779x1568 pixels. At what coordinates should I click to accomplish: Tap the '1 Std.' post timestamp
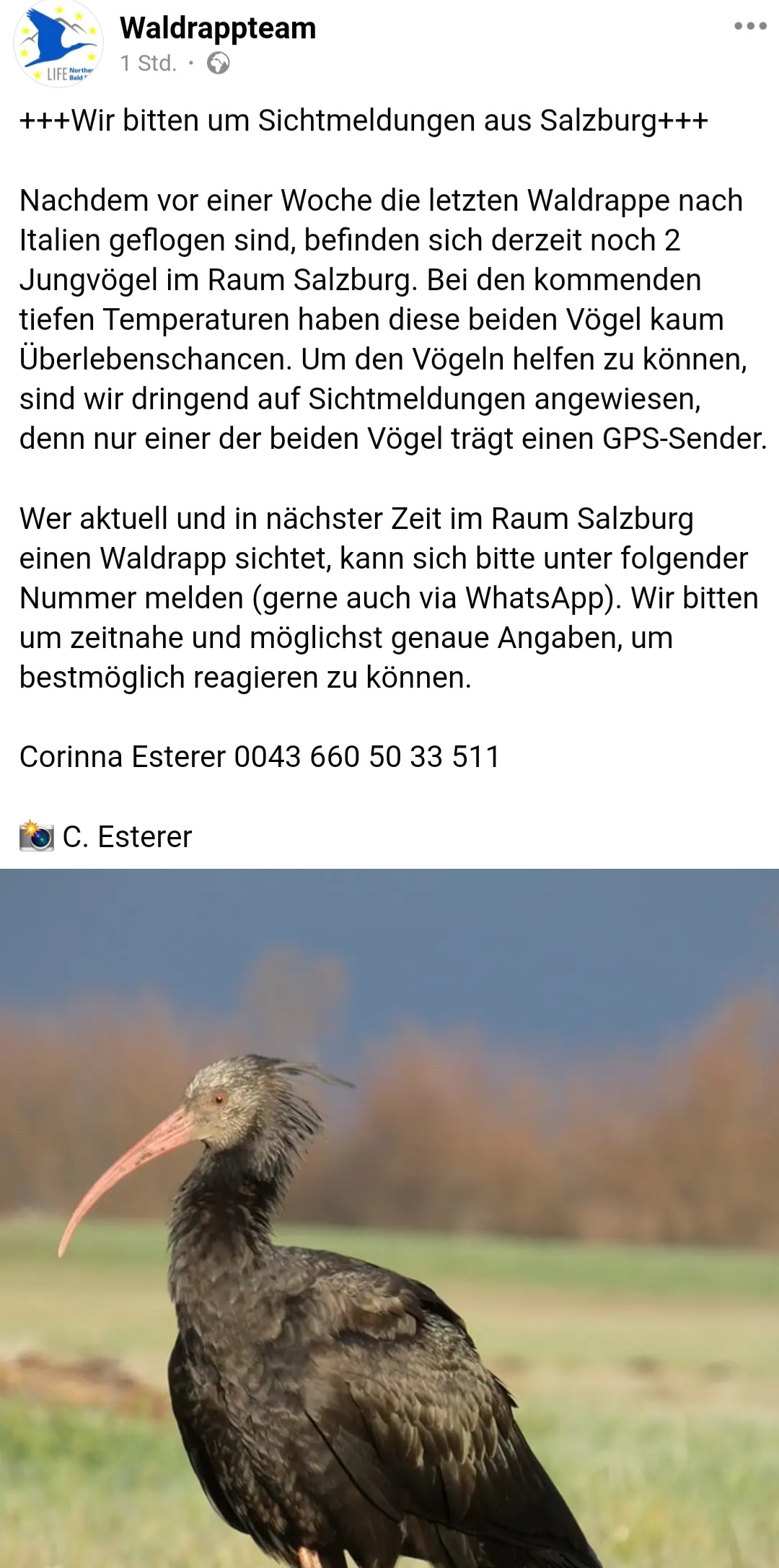(x=149, y=63)
